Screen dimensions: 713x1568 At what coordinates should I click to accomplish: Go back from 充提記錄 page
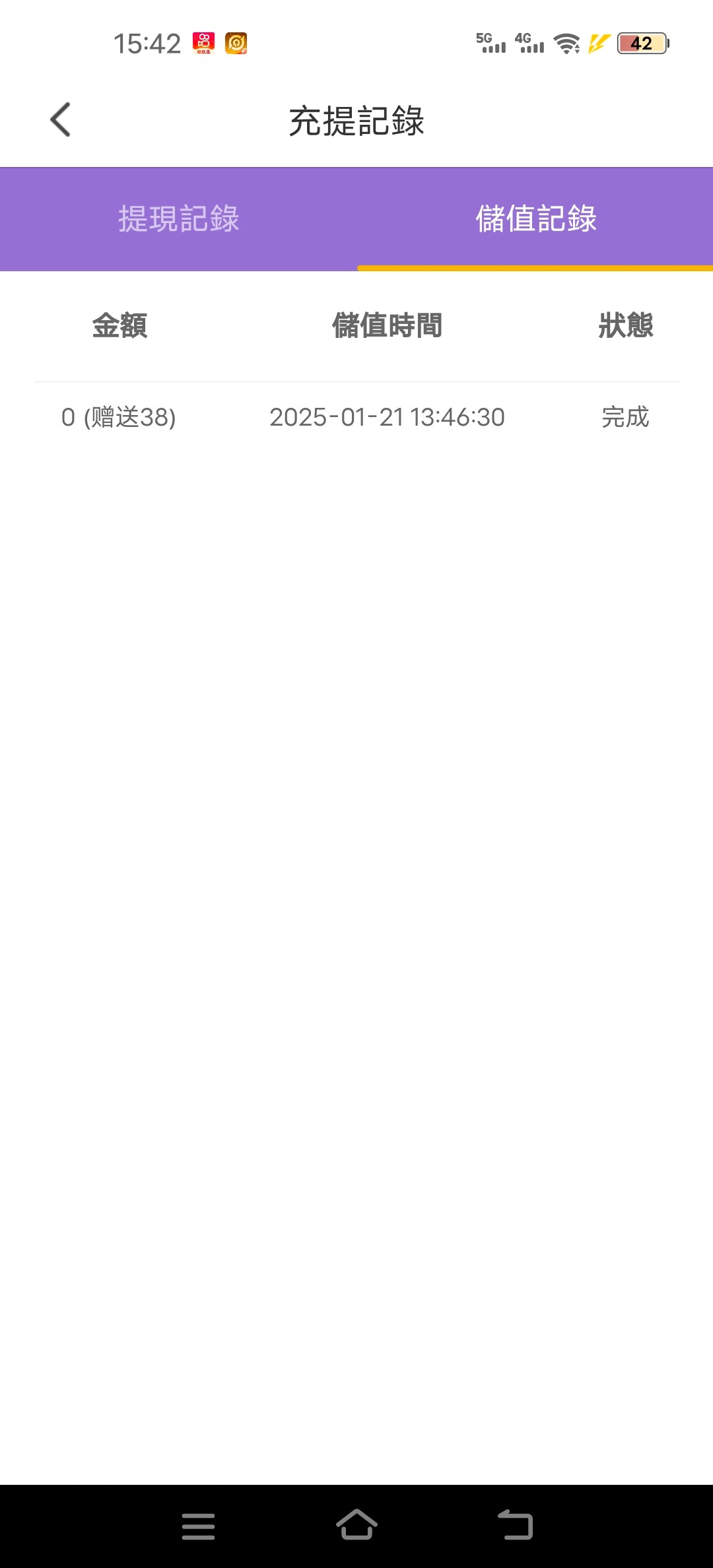coord(60,120)
